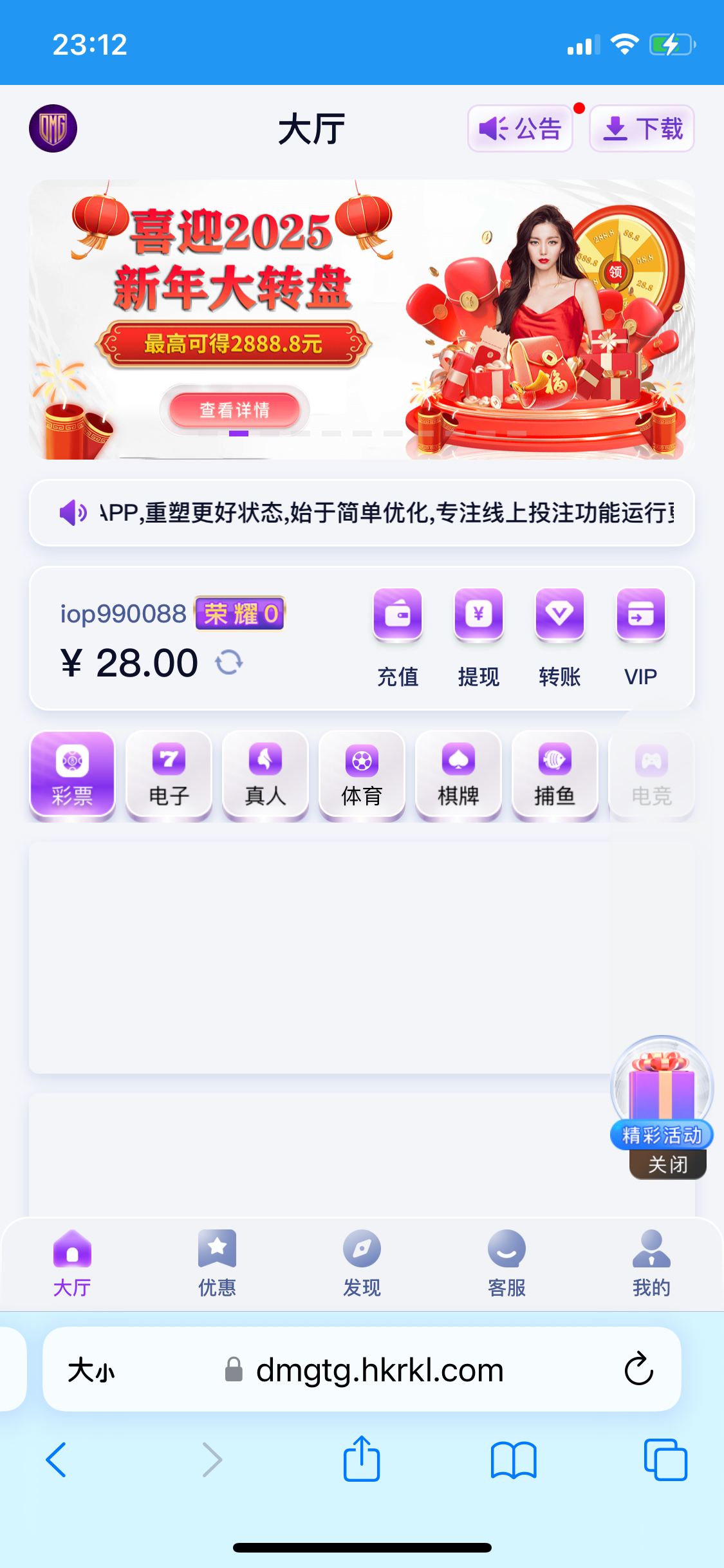Screen dimensions: 724x1568
Task: Select the 真人 game category
Action: click(x=265, y=776)
